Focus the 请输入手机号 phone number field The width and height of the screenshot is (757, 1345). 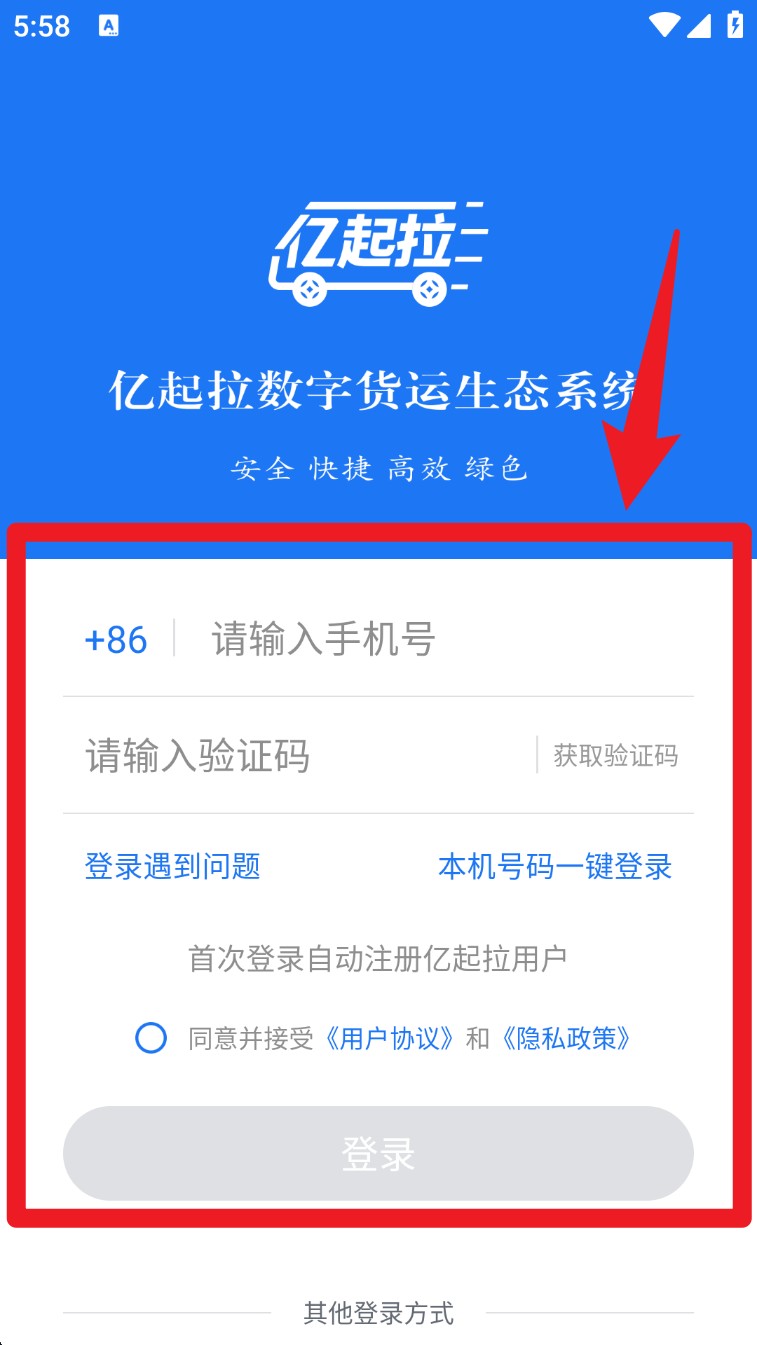click(430, 640)
